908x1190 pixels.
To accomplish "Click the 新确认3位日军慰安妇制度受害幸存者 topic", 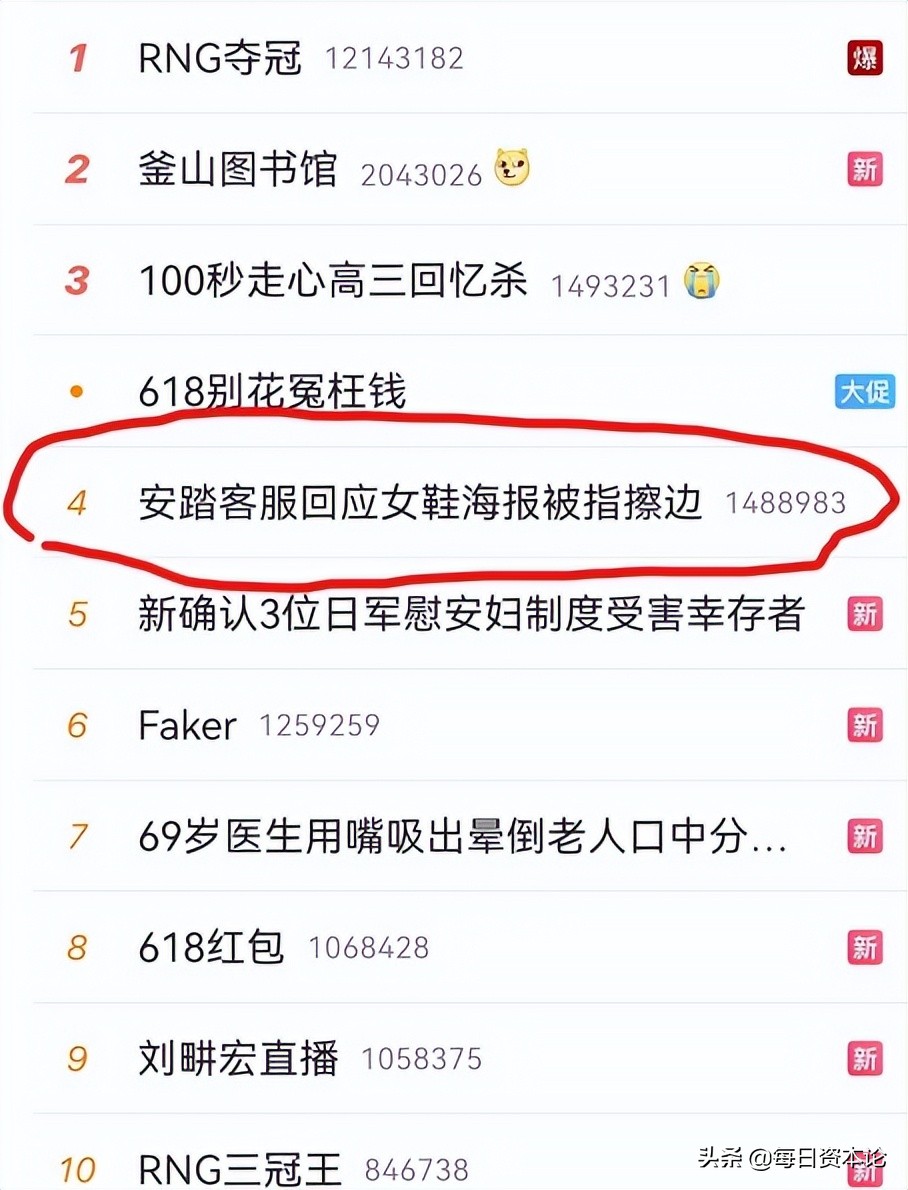I will pos(470,614).
